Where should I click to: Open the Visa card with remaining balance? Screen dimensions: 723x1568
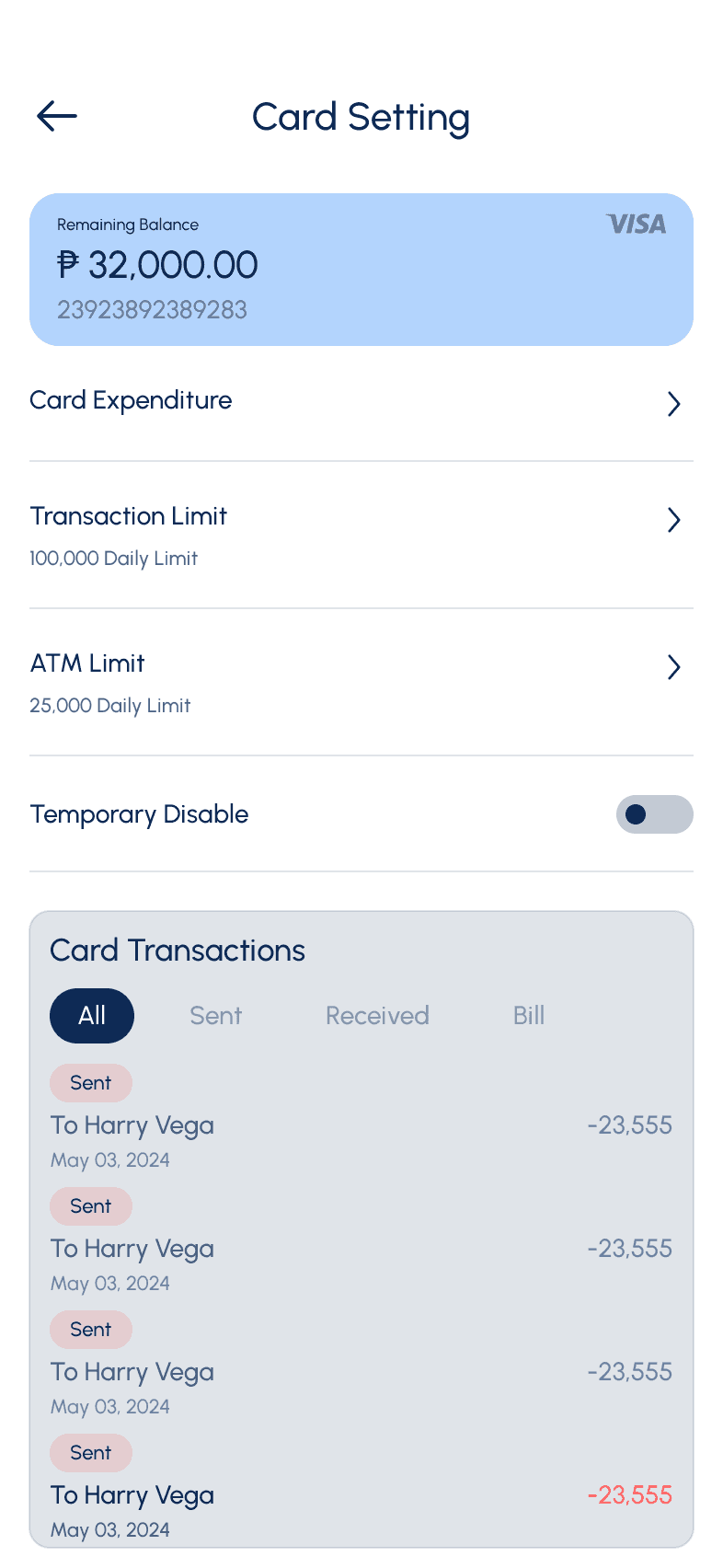click(361, 270)
